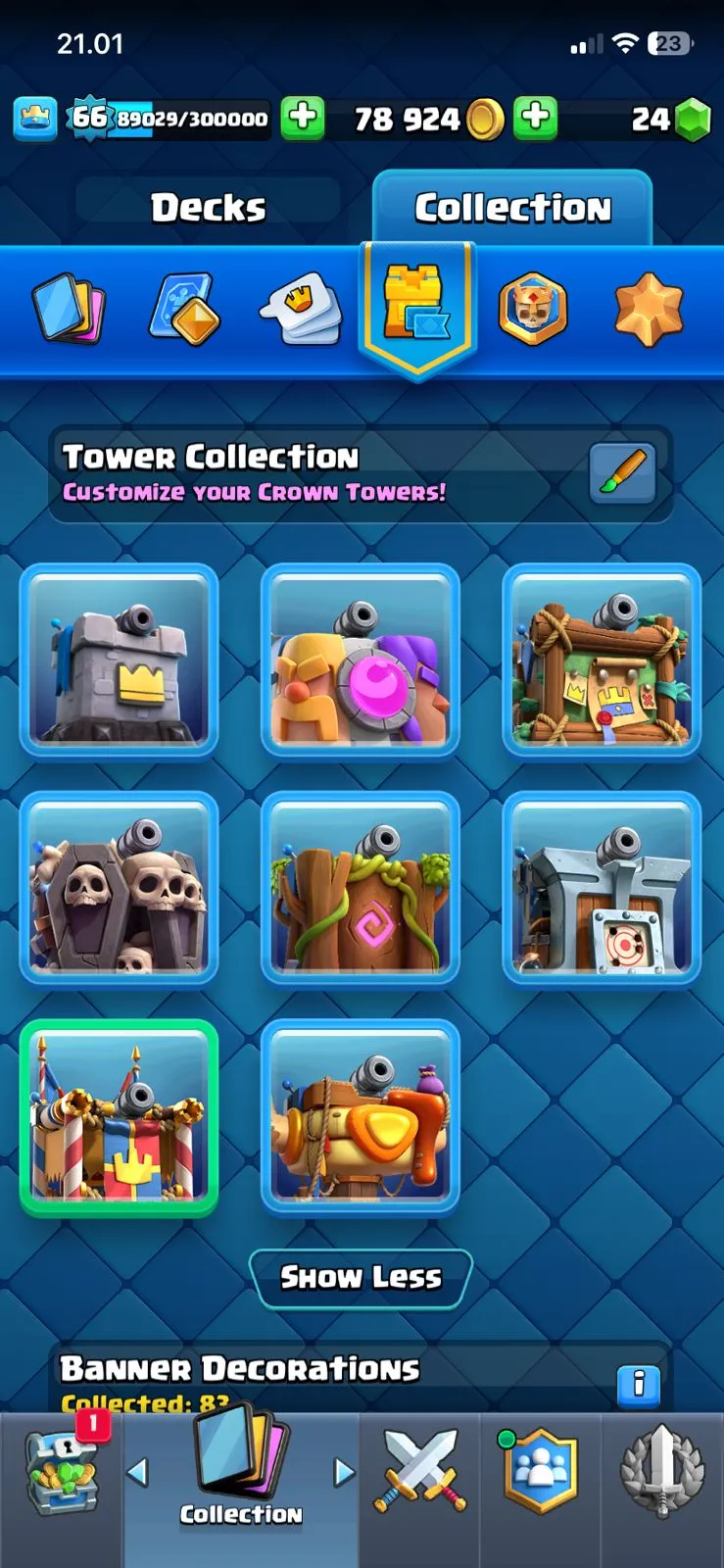This screenshot has height=1568, width=724.
Task: Open the sword and wreath events tab
Action: pyautogui.click(x=662, y=1472)
